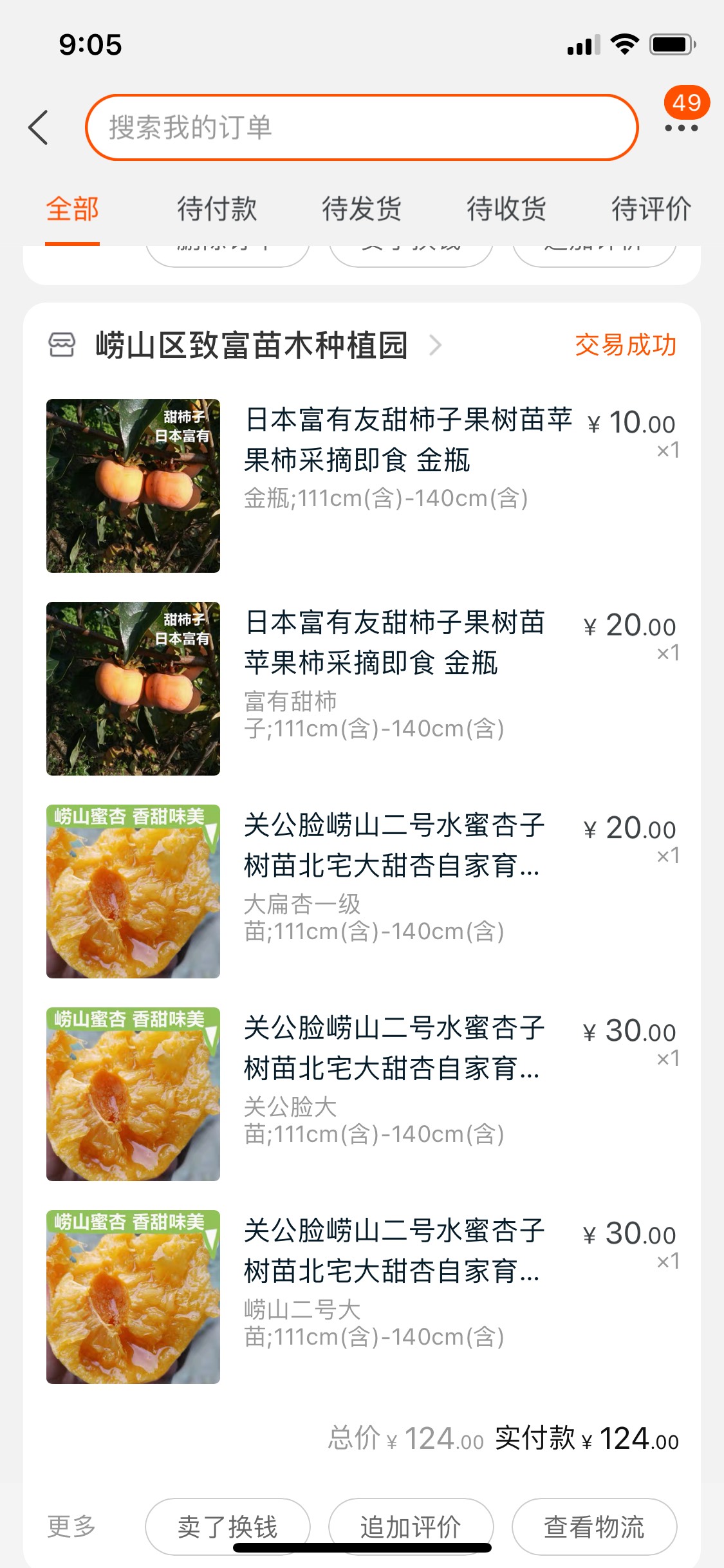Tap 更多 for more order options
The image size is (724, 1568).
71,1527
